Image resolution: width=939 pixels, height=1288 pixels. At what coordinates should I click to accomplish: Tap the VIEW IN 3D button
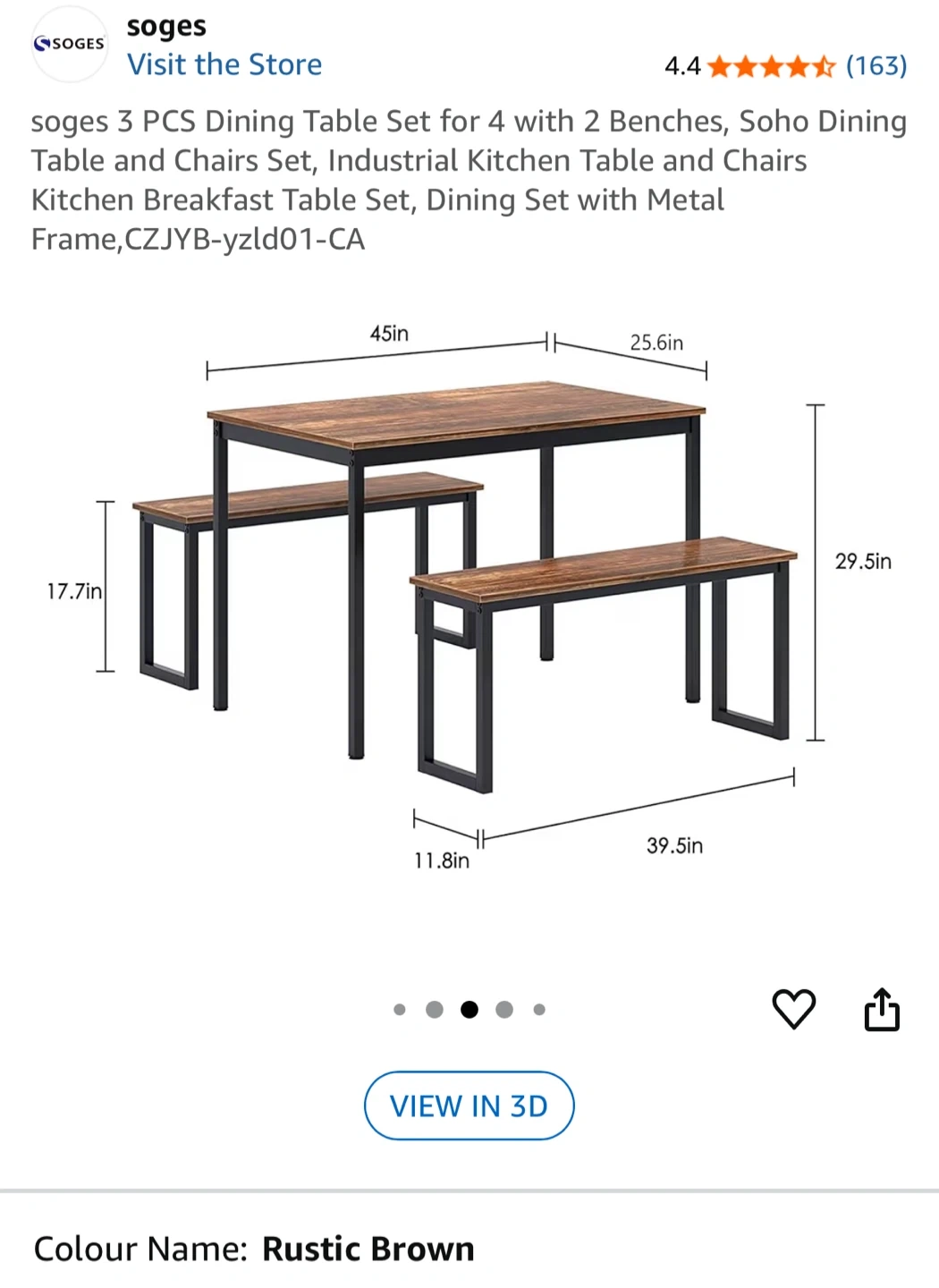(x=469, y=1106)
